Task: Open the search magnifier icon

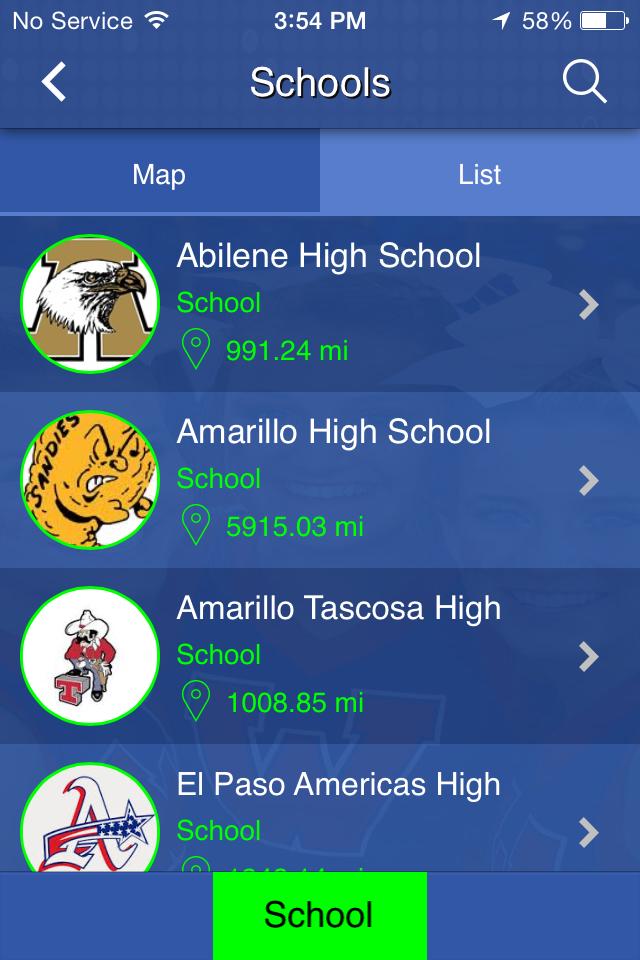Action: 584,82
